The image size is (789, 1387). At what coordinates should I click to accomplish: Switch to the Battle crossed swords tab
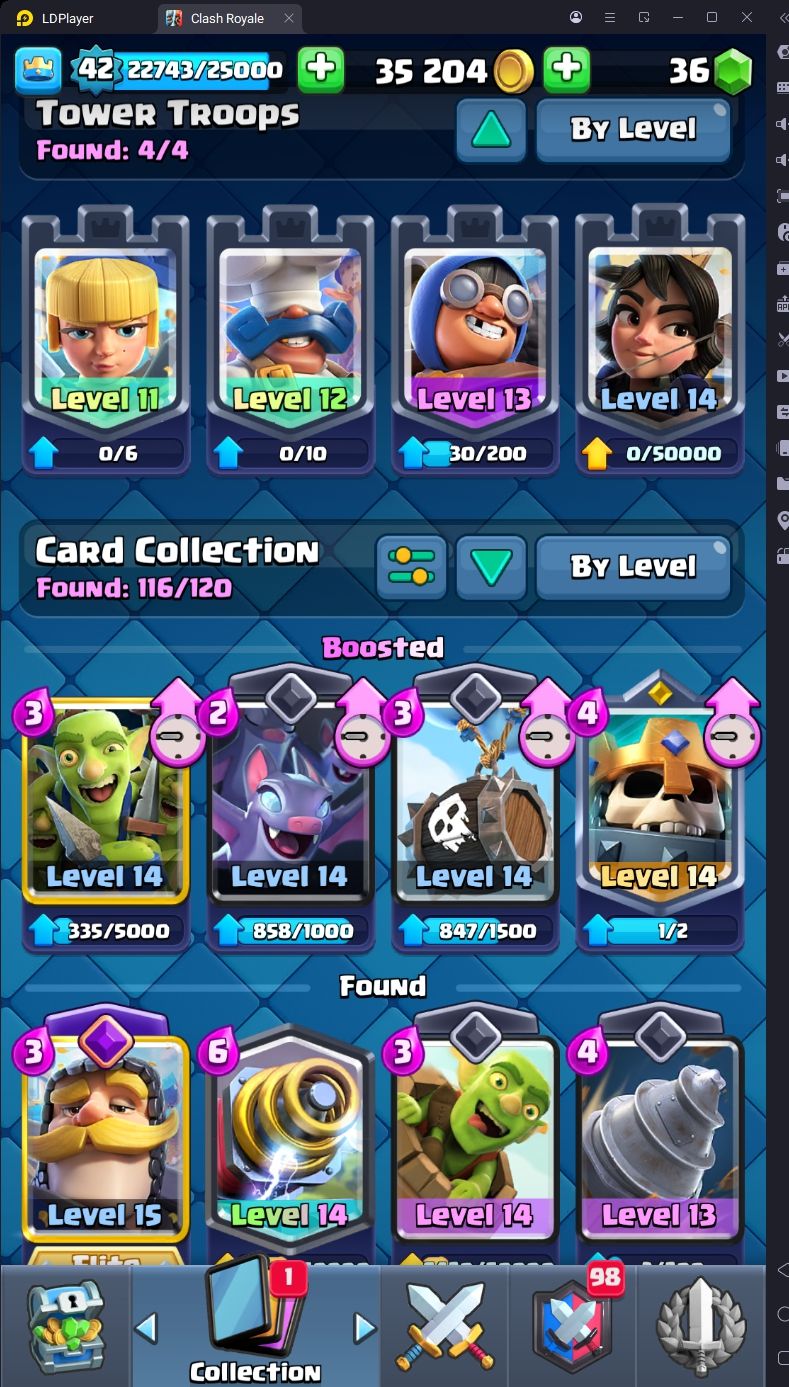coord(444,1325)
